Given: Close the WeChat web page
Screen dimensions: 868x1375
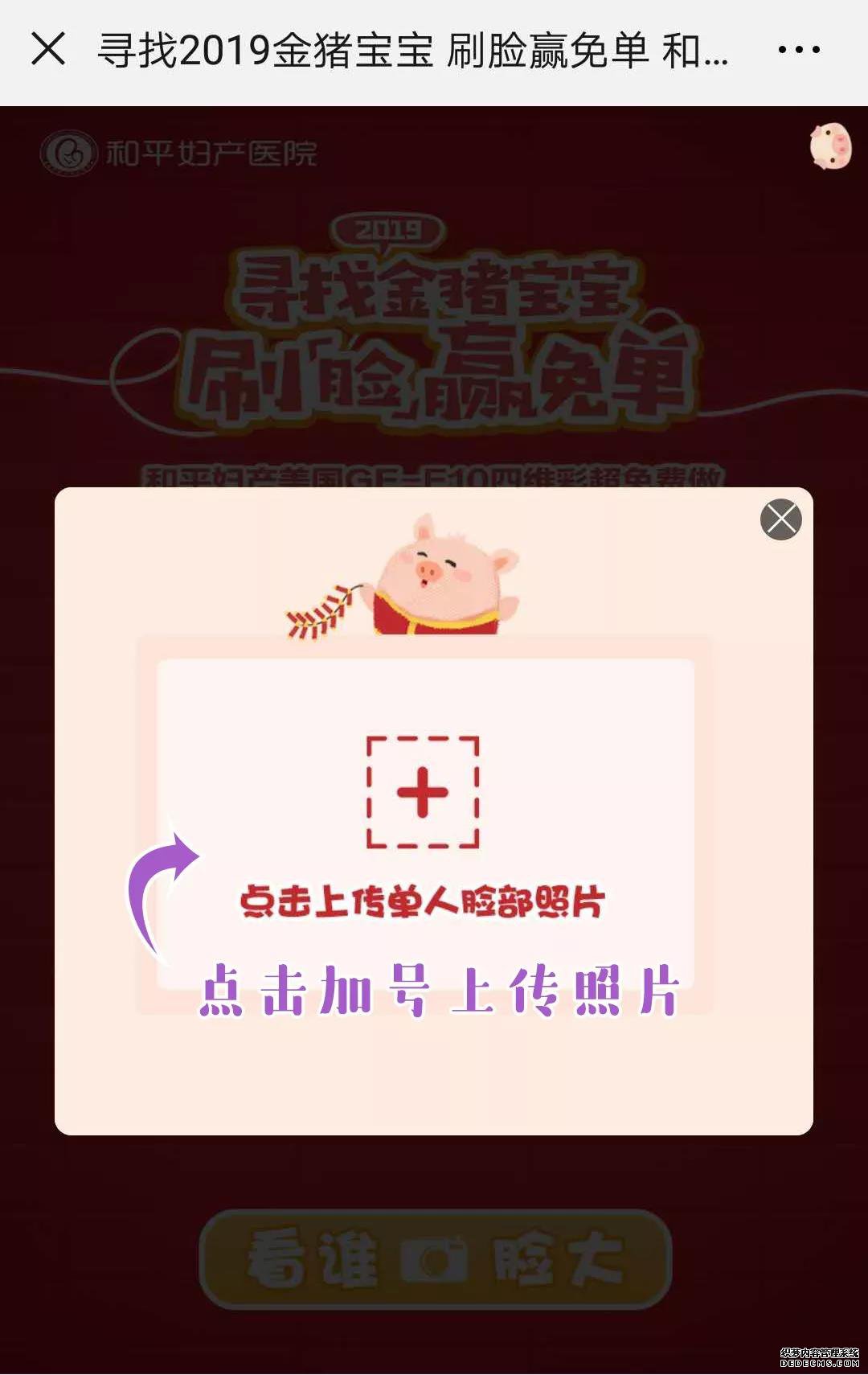Looking at the screenshot, I should 48,50.
